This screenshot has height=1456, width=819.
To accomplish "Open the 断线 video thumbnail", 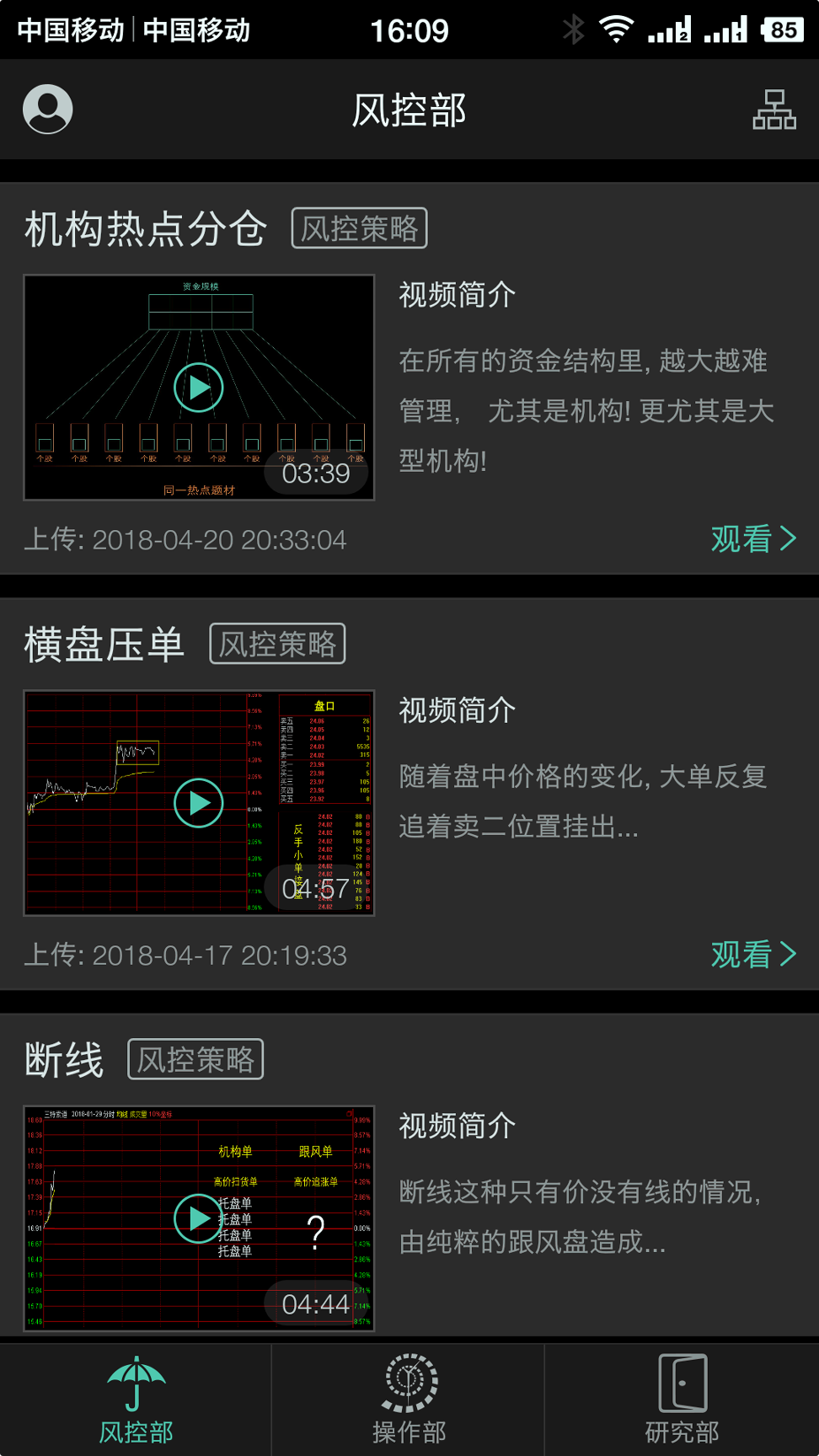I will [197, 1218].
